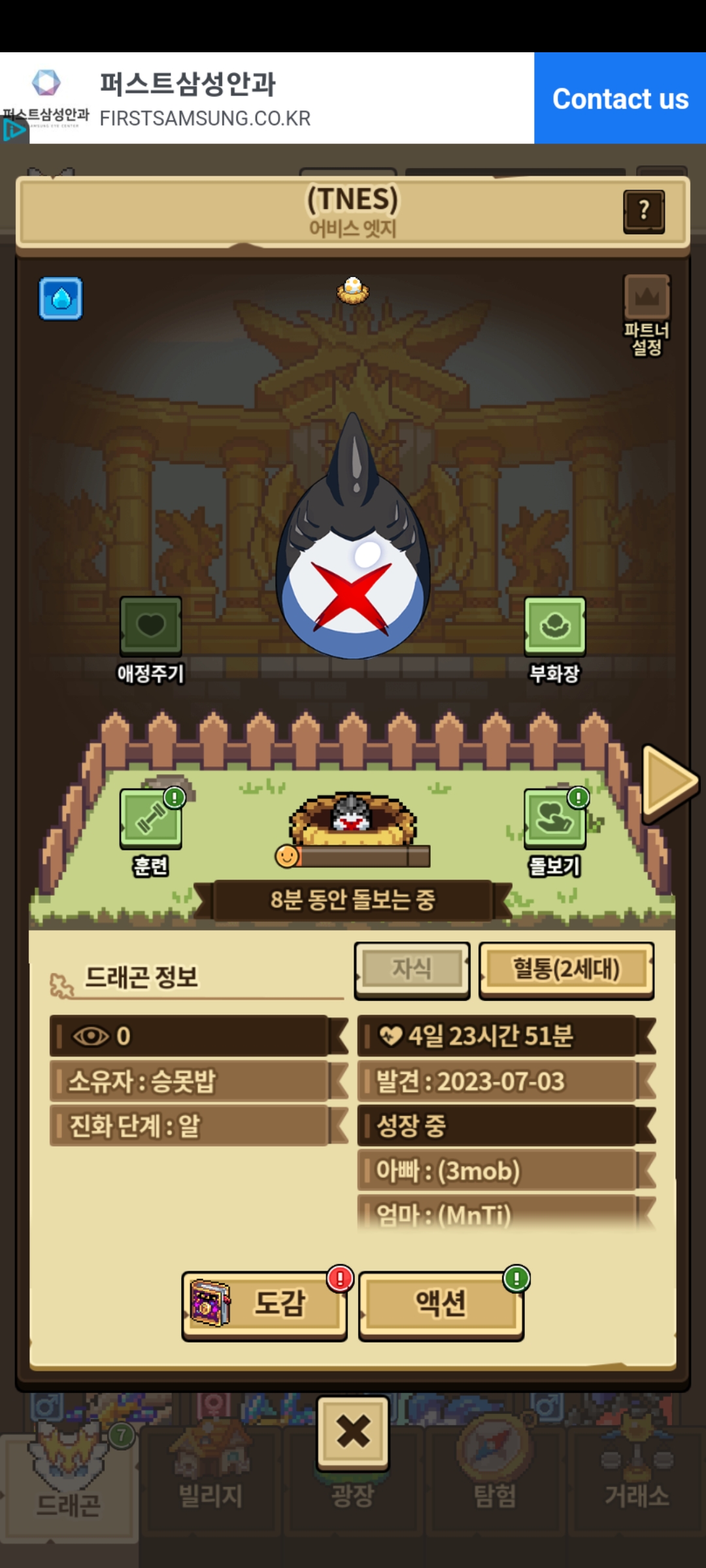Open the 혈통(2세대) lineage tab
Viewport: 706px width, 1568px height.
click(566, 969)
